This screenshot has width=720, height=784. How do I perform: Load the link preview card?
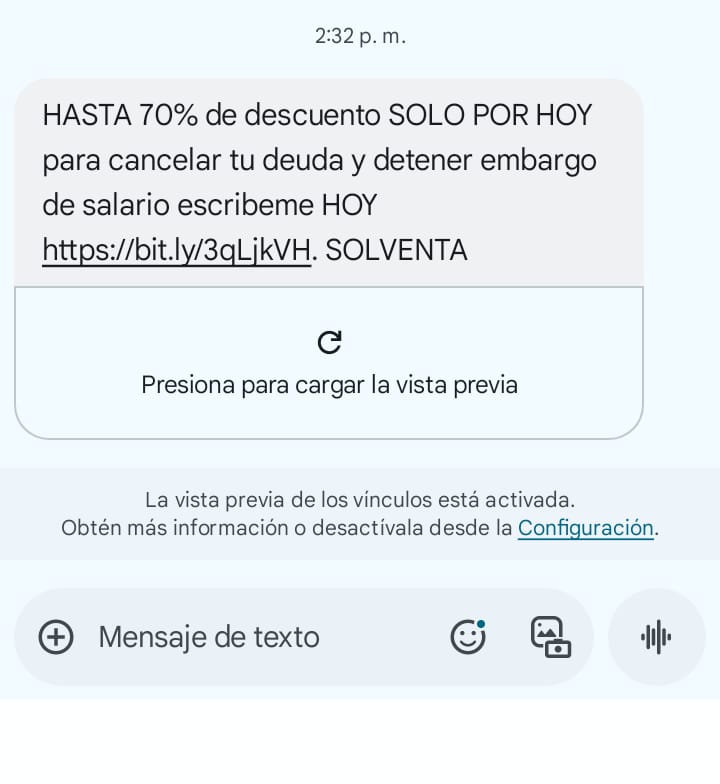point(329,363)
